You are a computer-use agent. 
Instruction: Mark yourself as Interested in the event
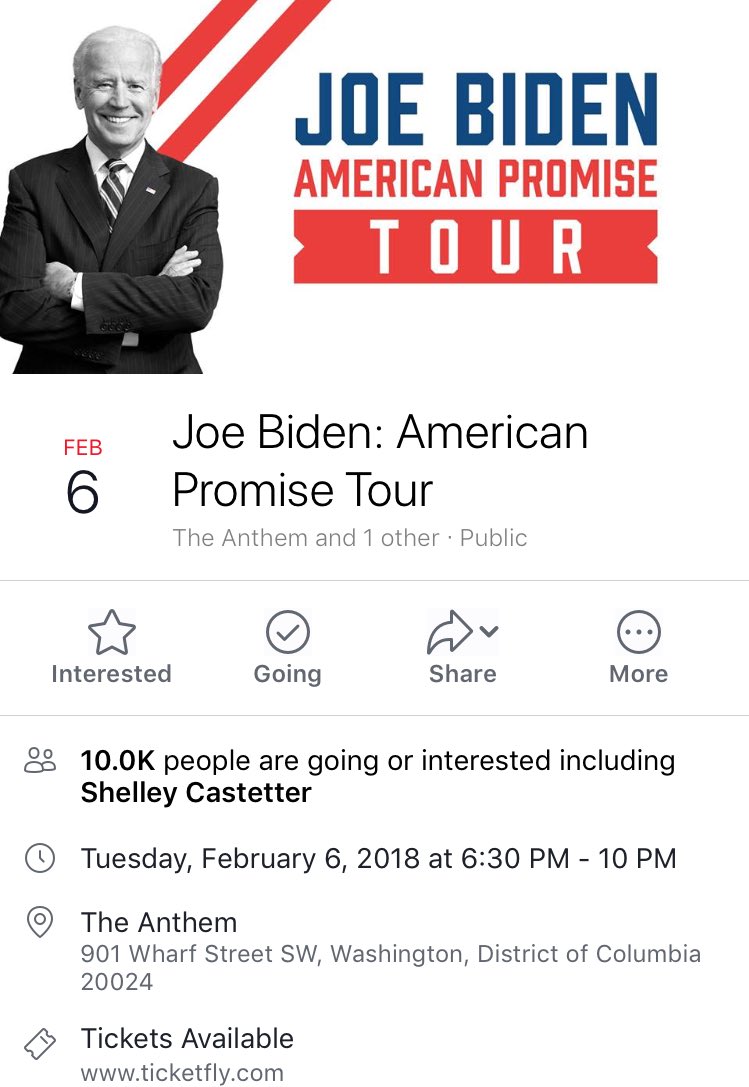(x=111, y=648)
